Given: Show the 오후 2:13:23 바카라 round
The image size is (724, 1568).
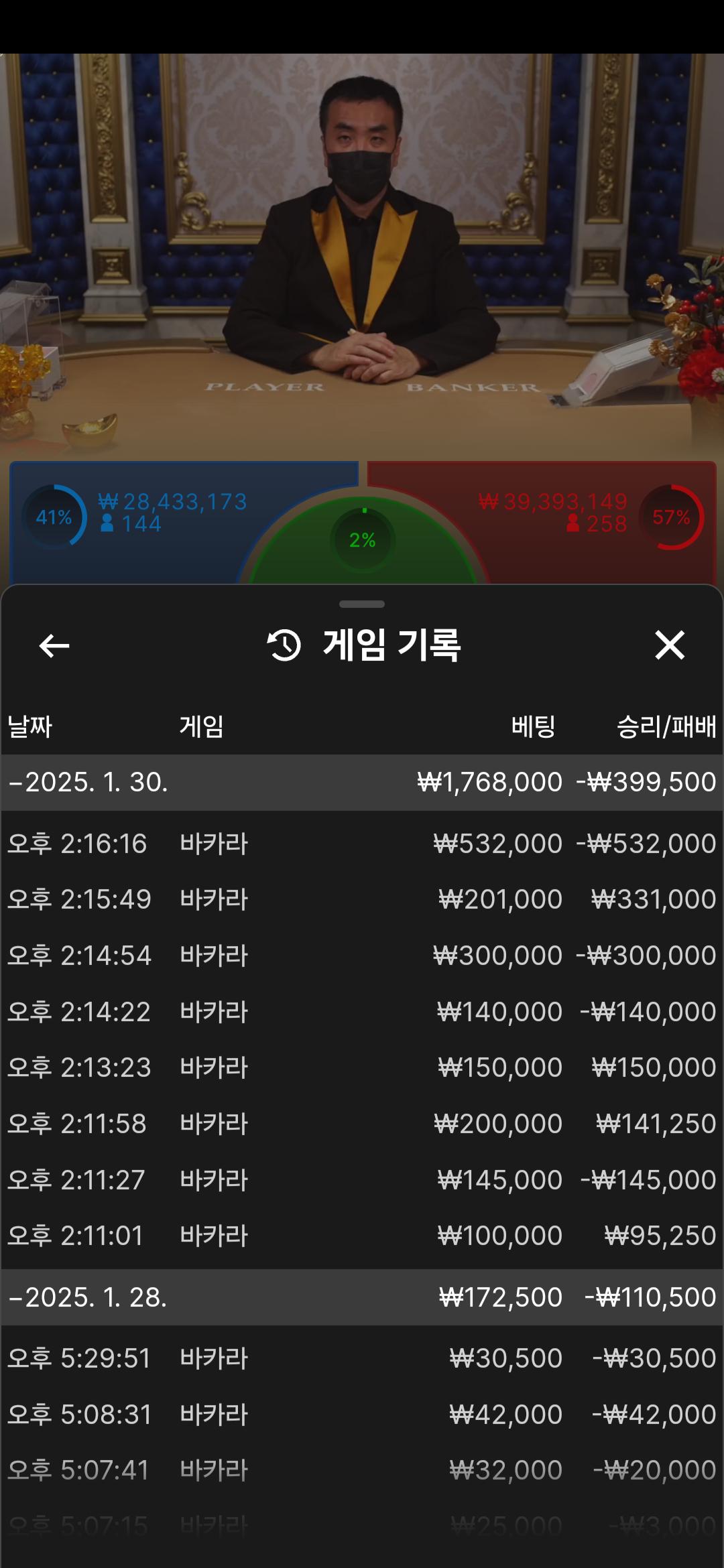Looking at the screenshot, I should (x=362, y=1067).
